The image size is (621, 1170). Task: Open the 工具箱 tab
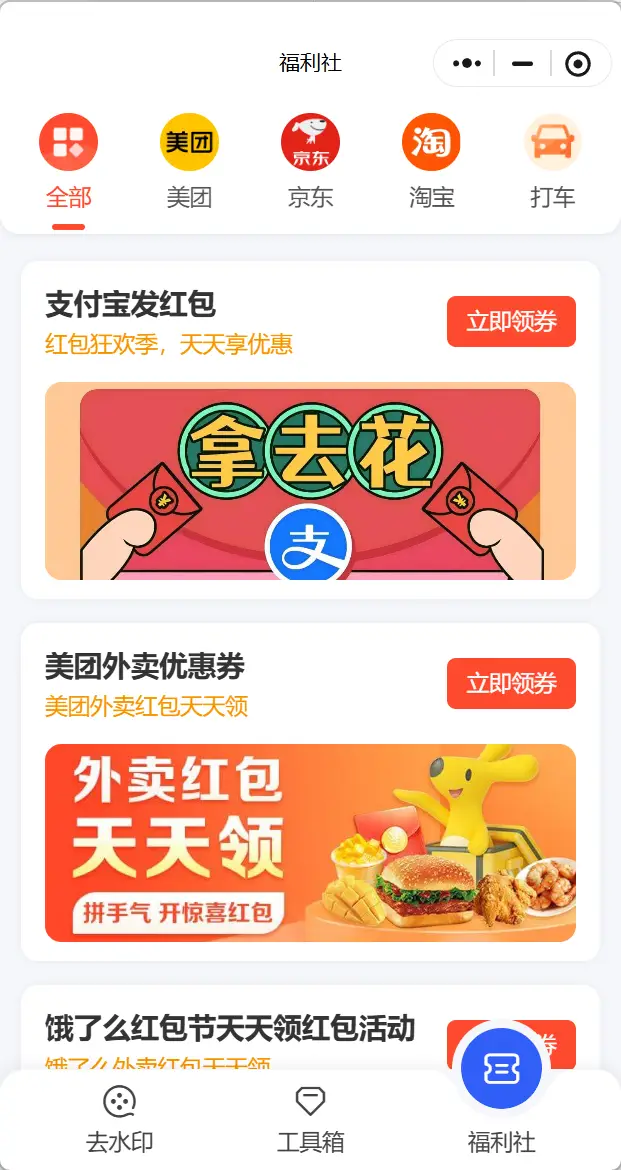(x=310, y=1120)
